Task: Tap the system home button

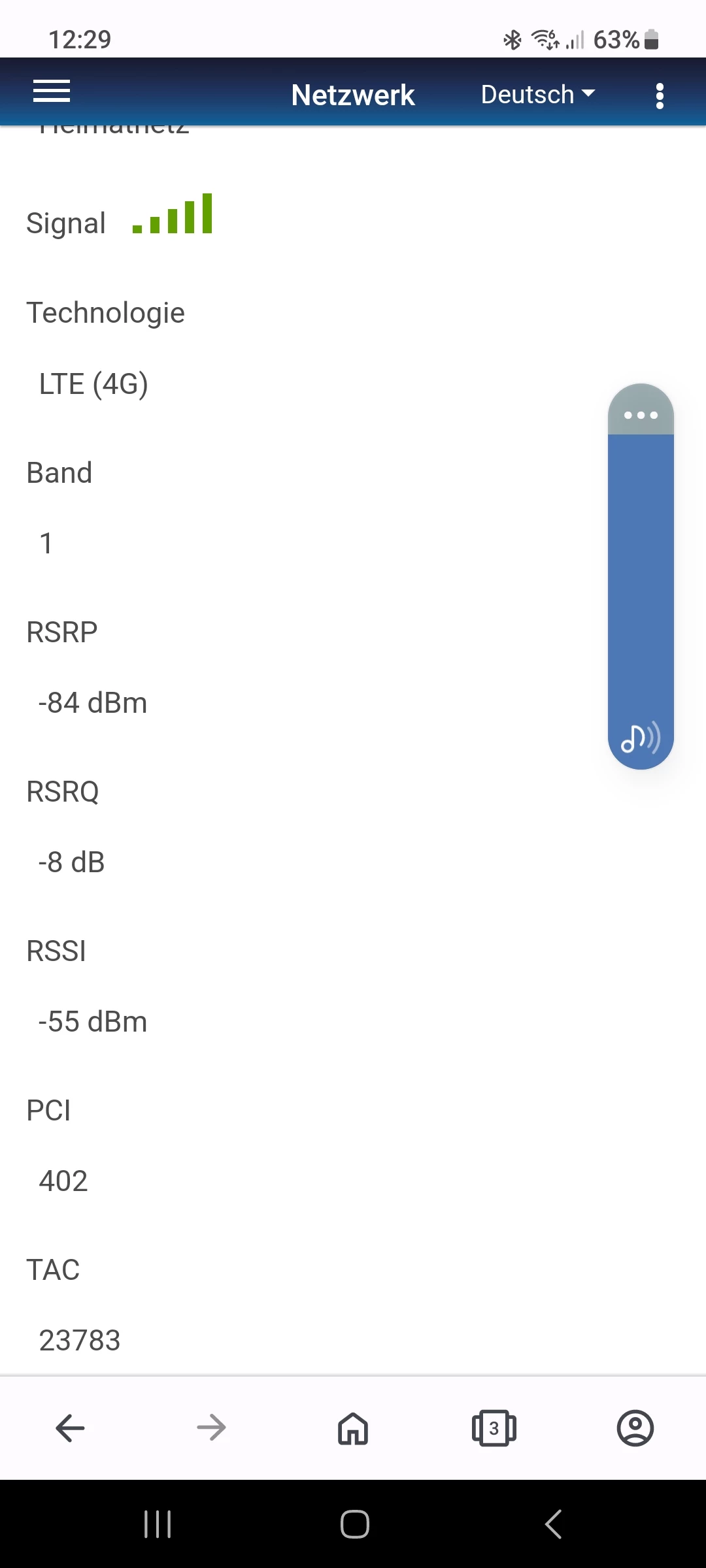Action: (x=354, y=1524)
